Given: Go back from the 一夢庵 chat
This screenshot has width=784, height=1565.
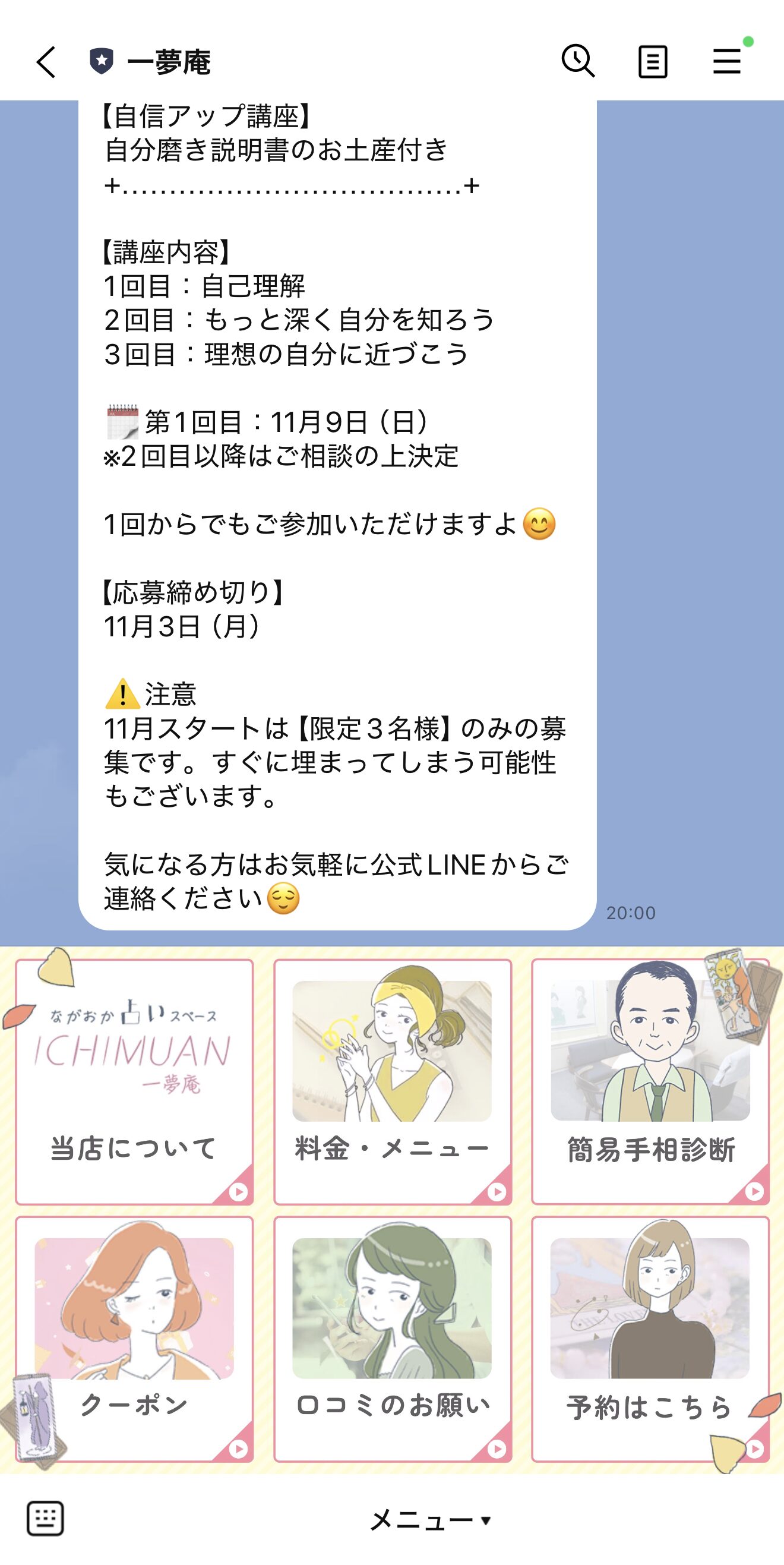Looking at the screenshot, I should coord(46,62).
